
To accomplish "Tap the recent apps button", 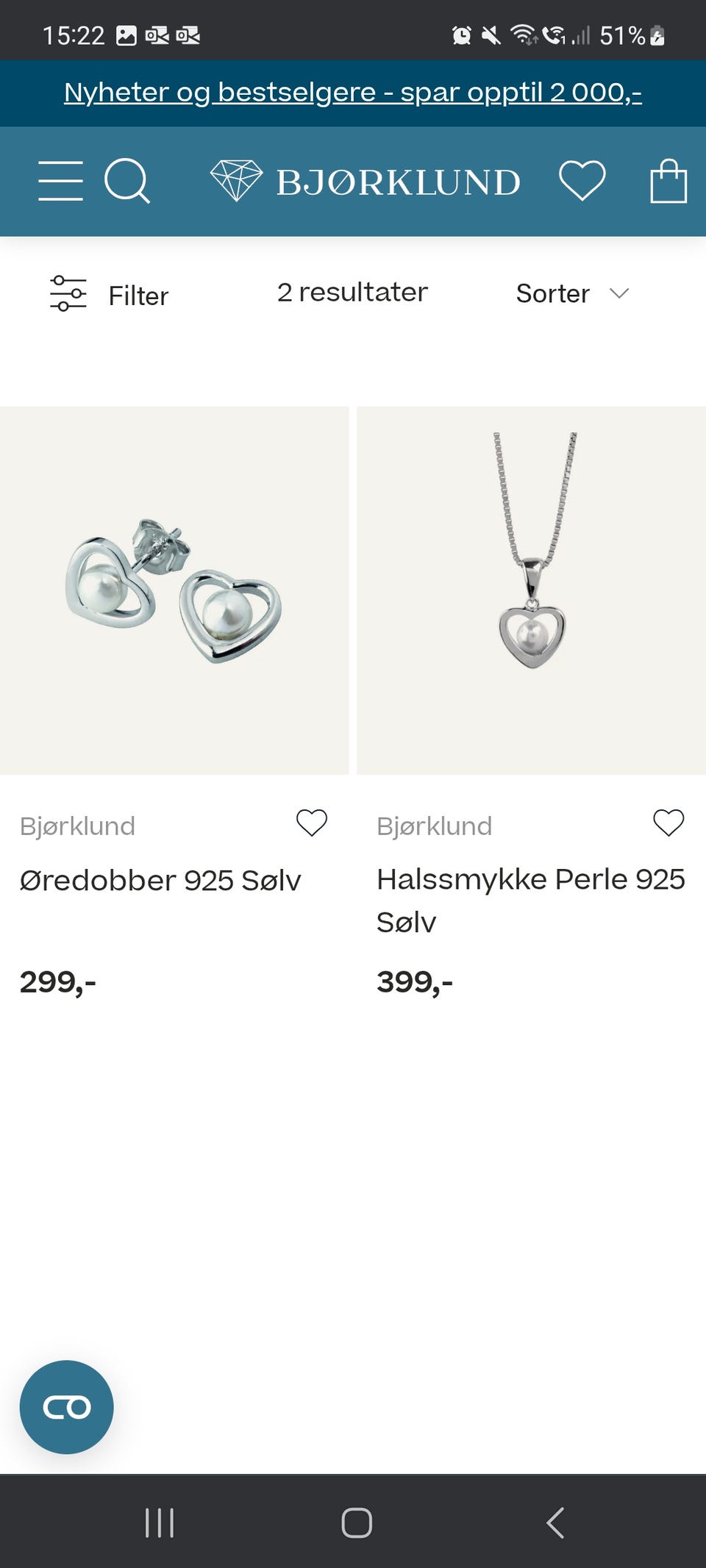I will pyautogui.click(x=158, y=1518).
